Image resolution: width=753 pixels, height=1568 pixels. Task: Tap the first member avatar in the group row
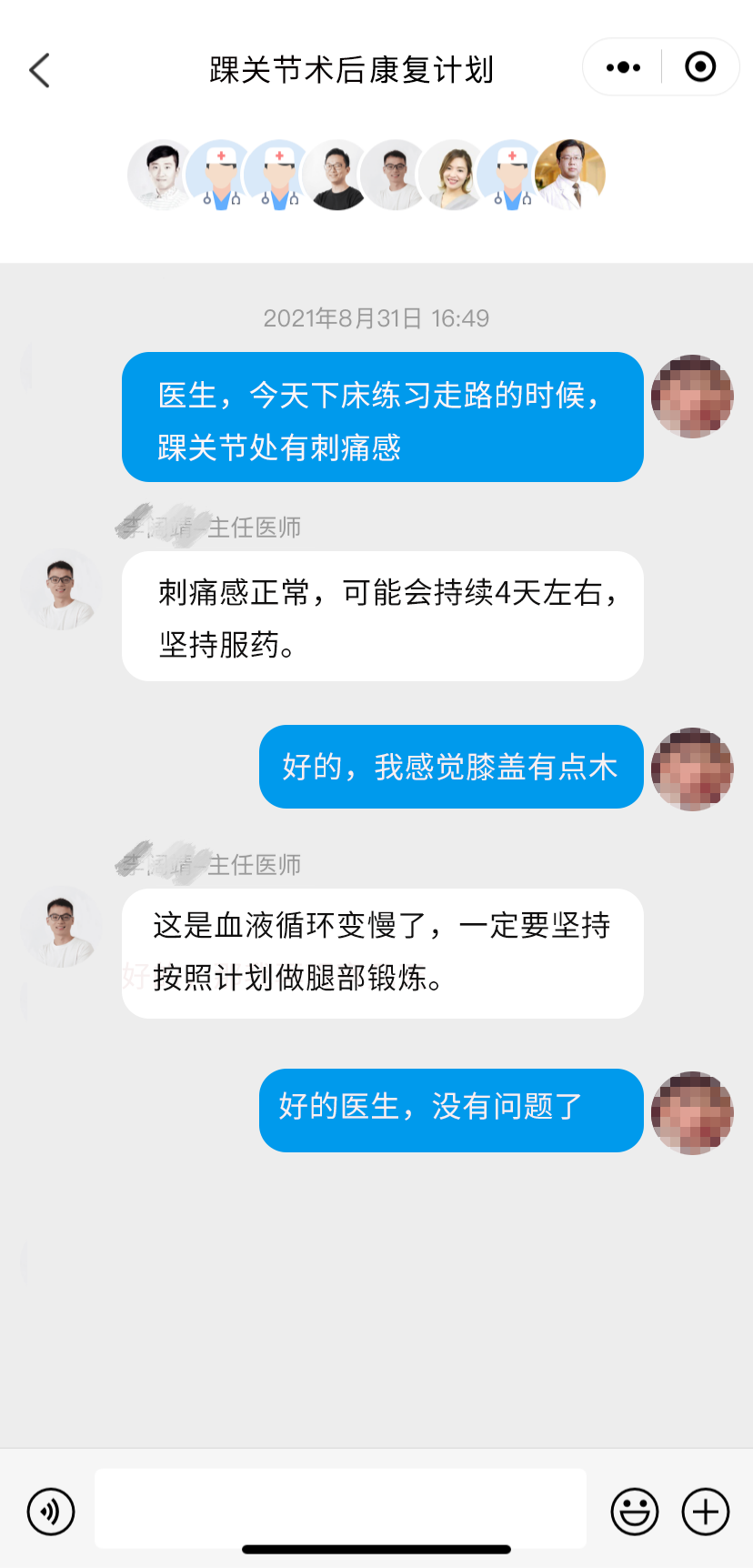coord(161,175)
